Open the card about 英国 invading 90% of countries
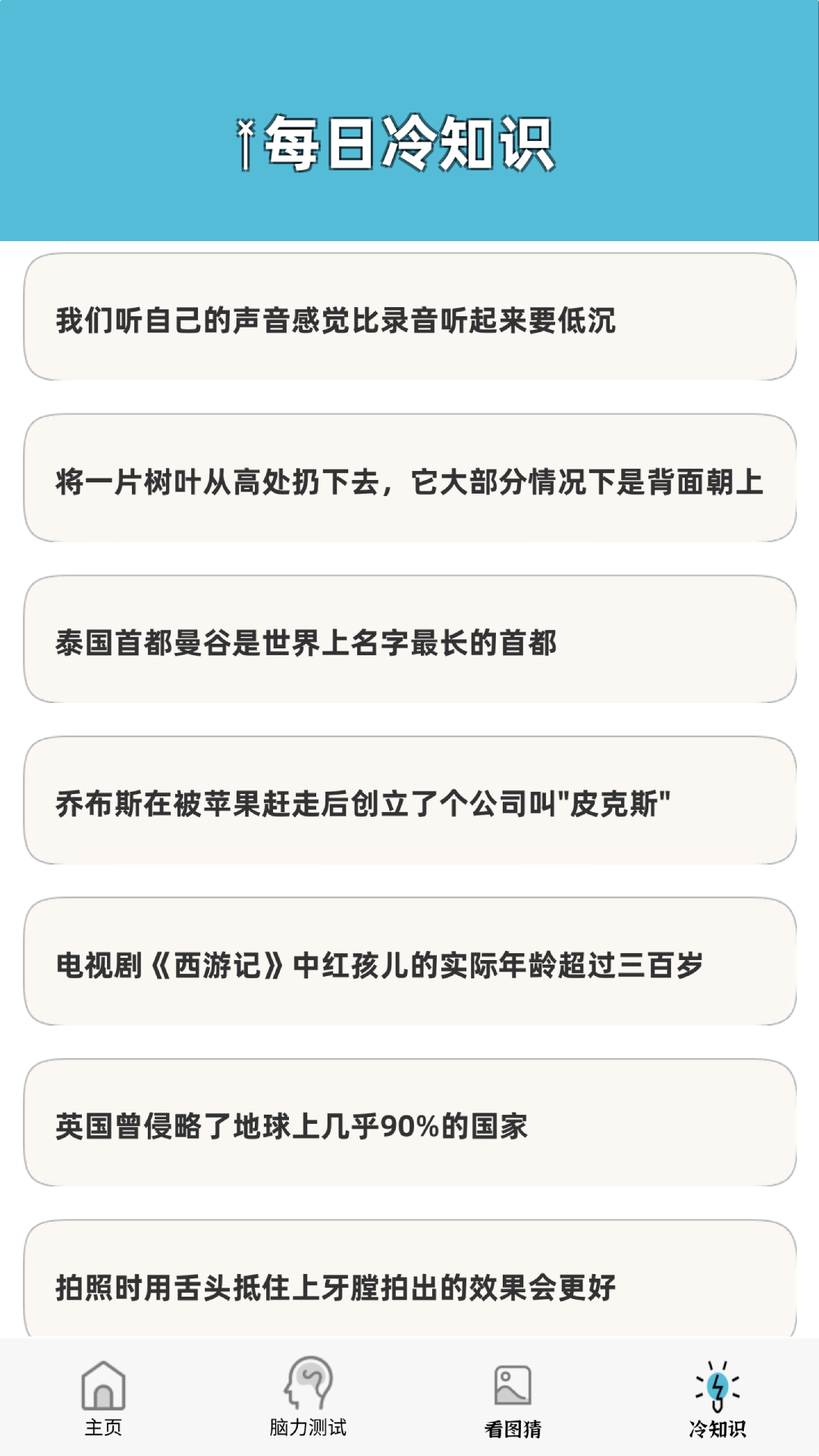819x1456 pixels. pyautogui.click(x=409, y=1123)
